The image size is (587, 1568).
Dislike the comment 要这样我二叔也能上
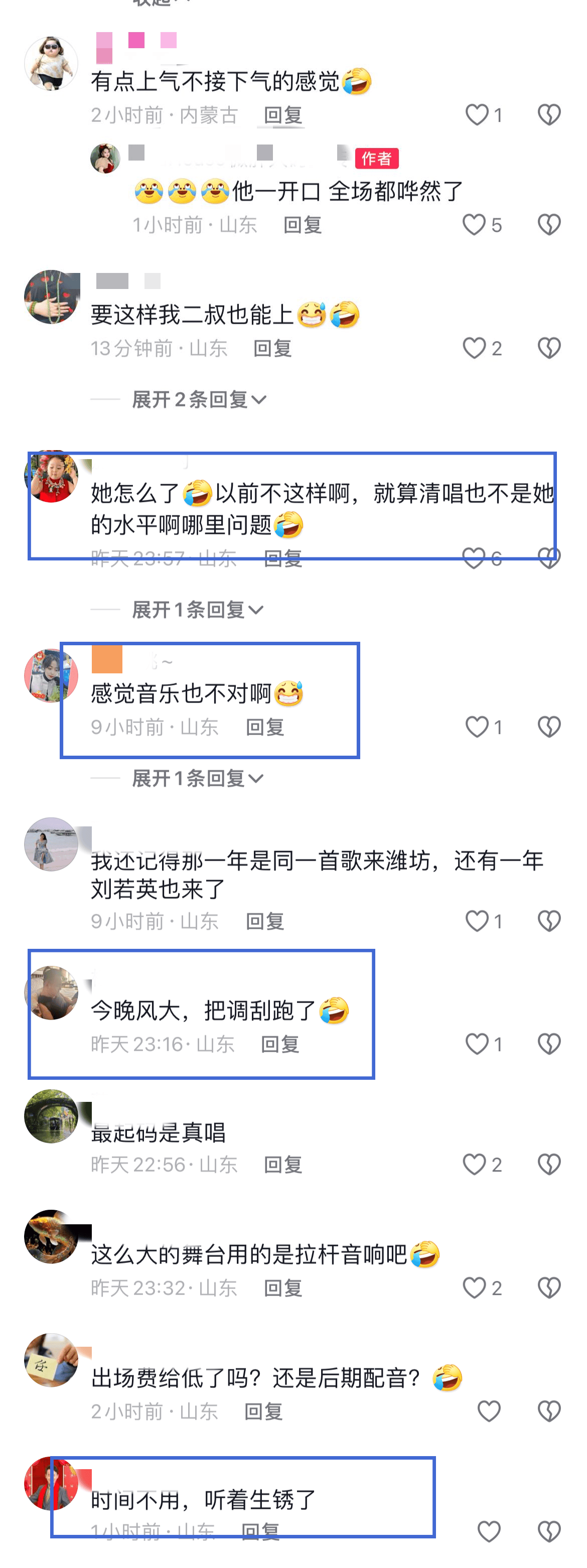pos(549,348)
